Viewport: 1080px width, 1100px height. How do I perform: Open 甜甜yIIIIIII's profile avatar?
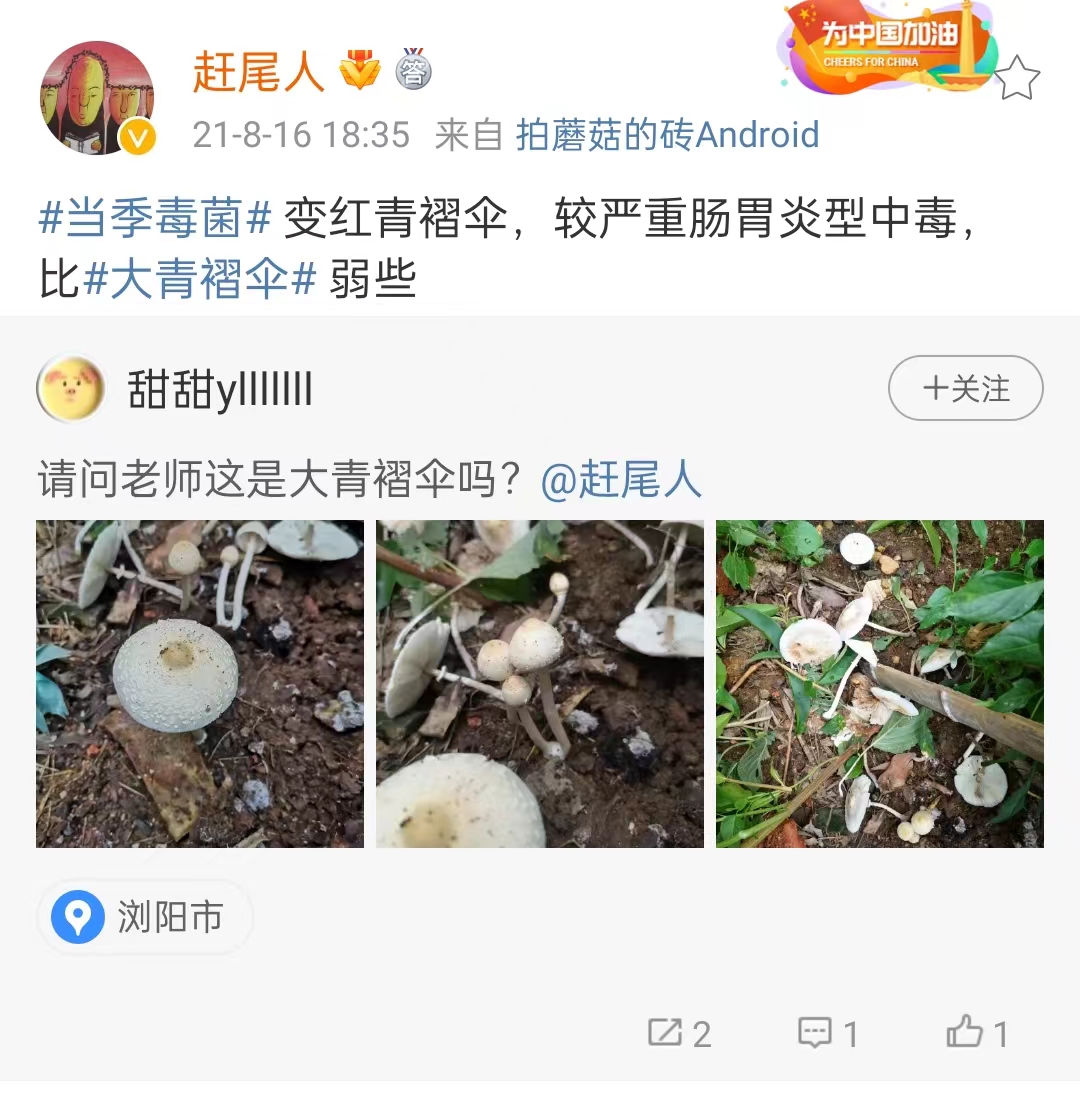pos(71,388)
